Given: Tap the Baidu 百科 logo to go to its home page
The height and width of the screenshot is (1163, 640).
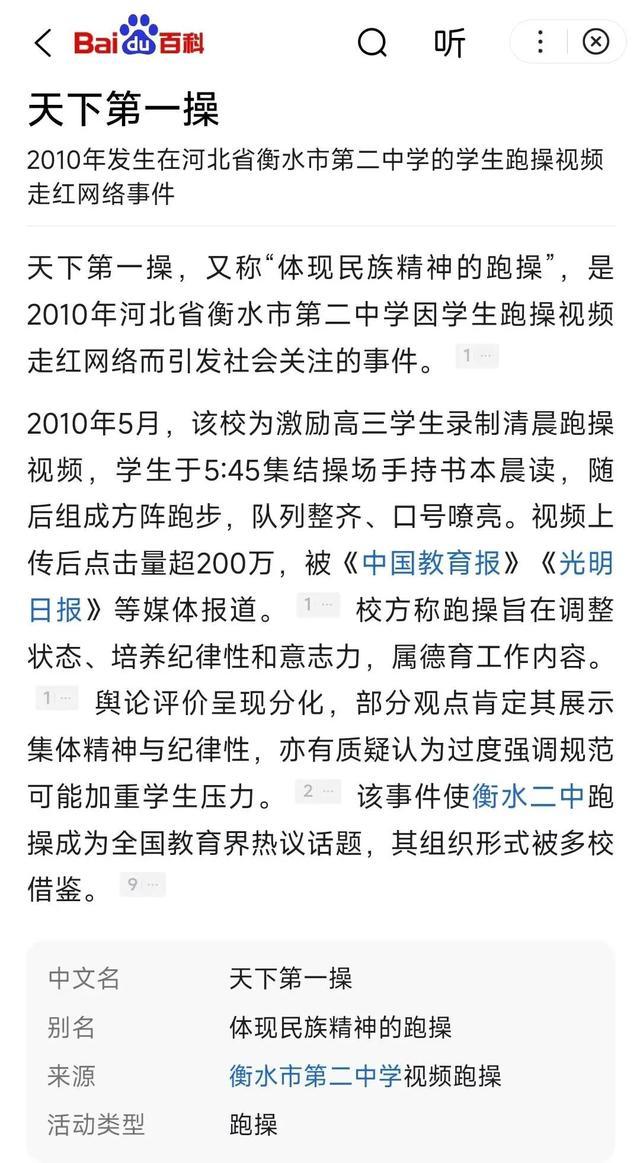Looking at the screenshot, I should tap(138, 43).
